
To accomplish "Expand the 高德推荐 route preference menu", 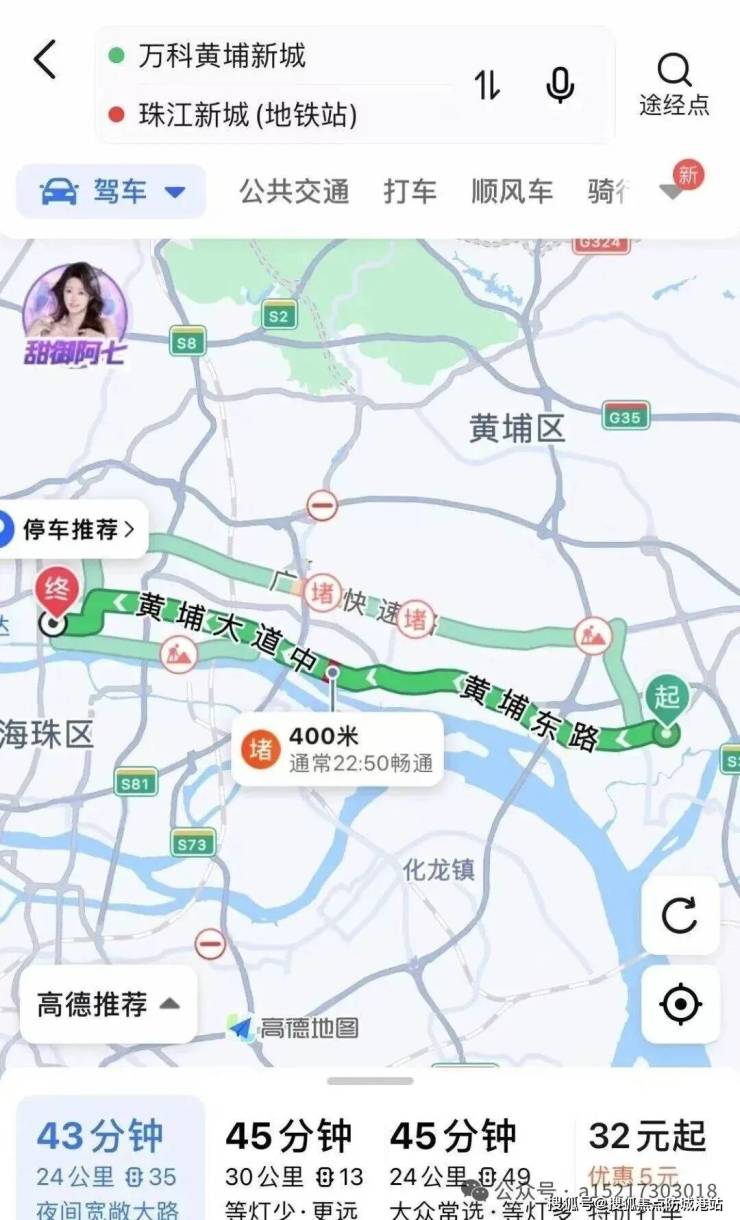I will click(x=108, y=1003).
